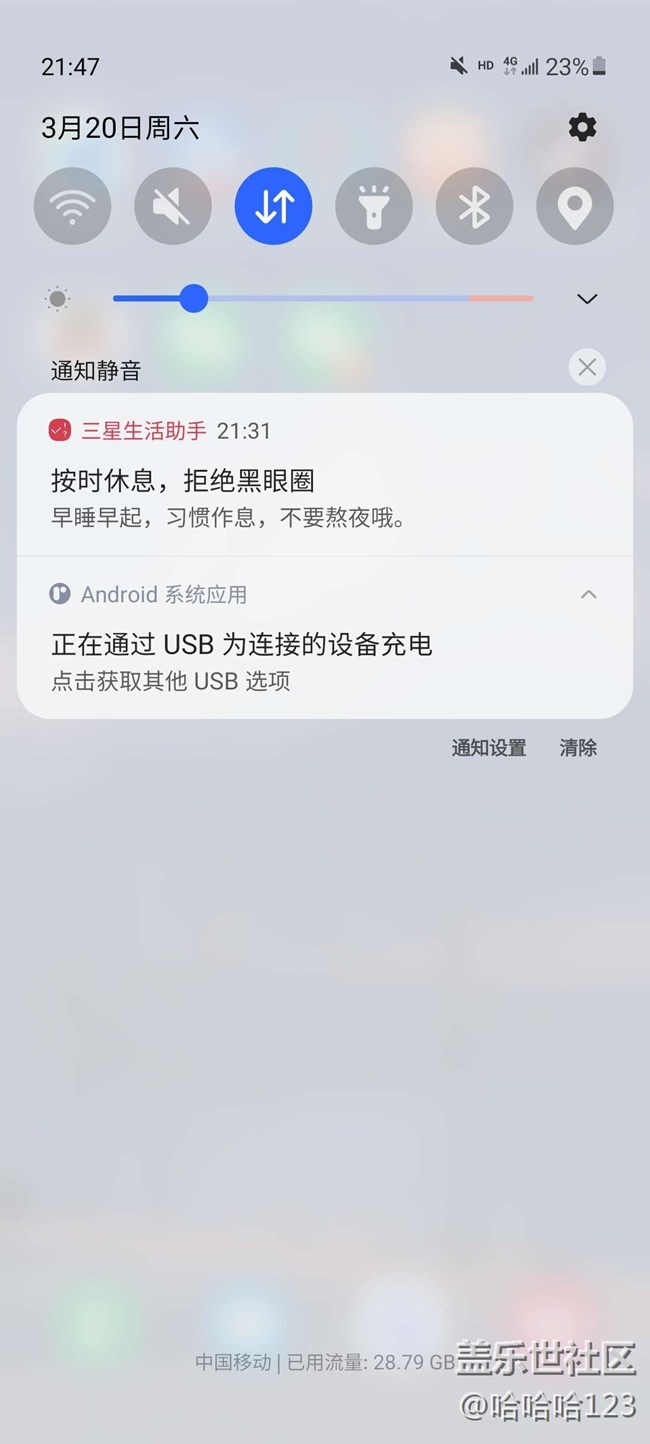The width and height of the screenshot is (650, 1444).
Task: Open settings via the gear icon
Action: tap(582, 127)
